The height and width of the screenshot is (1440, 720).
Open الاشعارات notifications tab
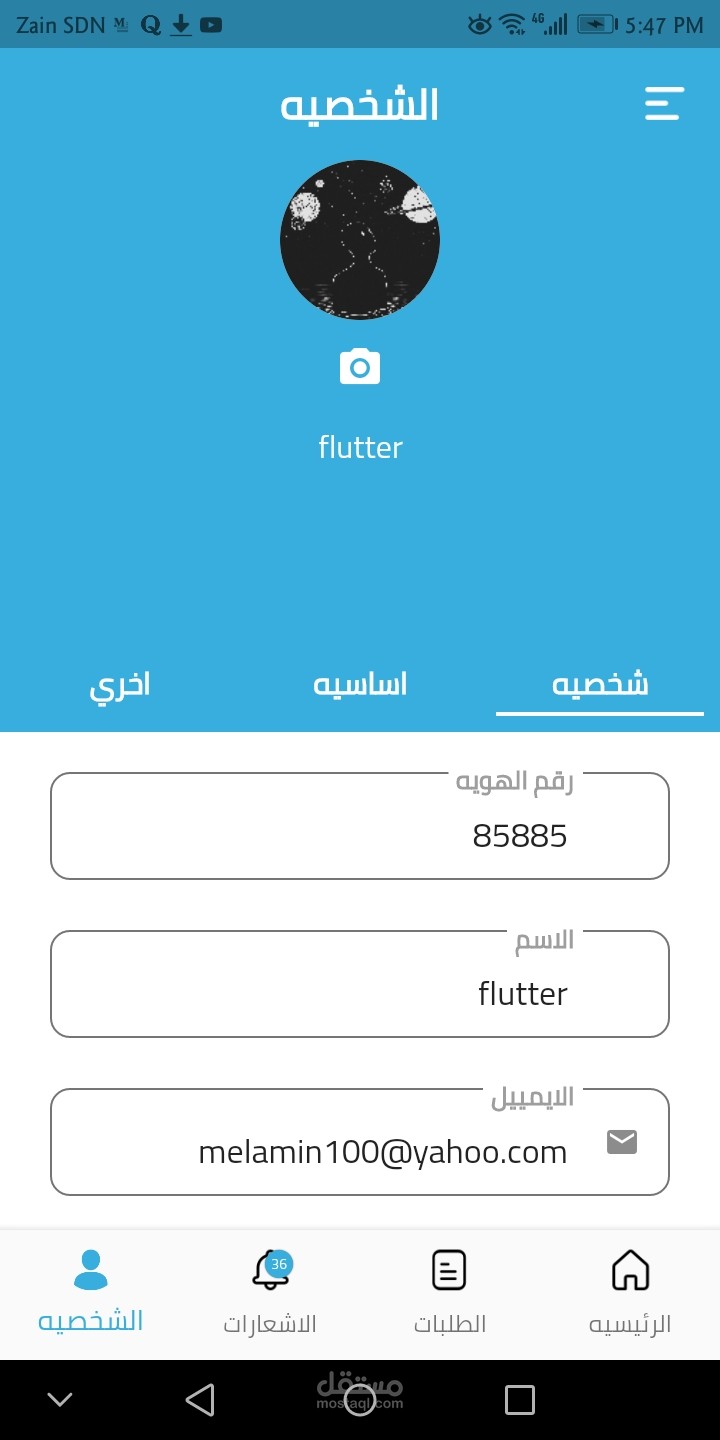tap(270, 1292)
